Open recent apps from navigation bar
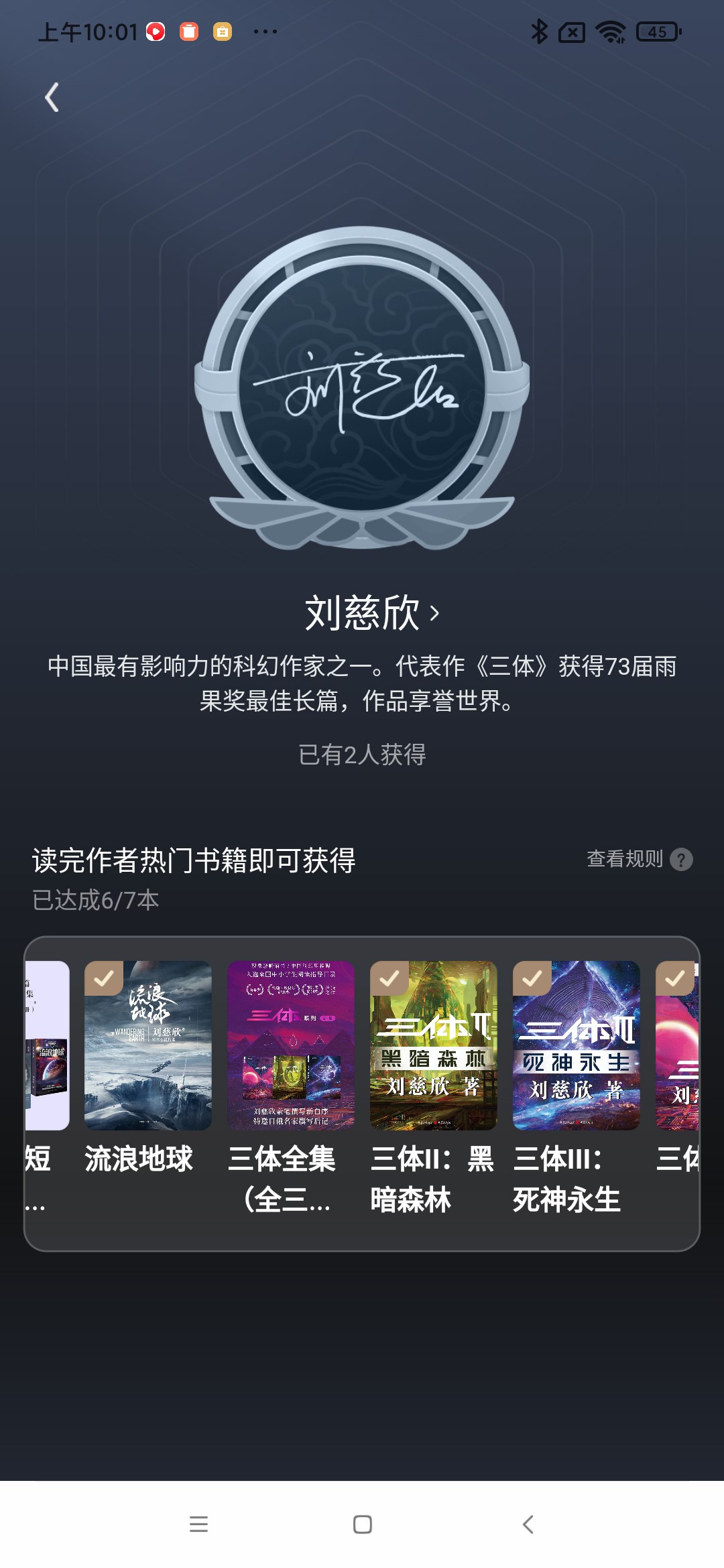 tap(198, 1524)
